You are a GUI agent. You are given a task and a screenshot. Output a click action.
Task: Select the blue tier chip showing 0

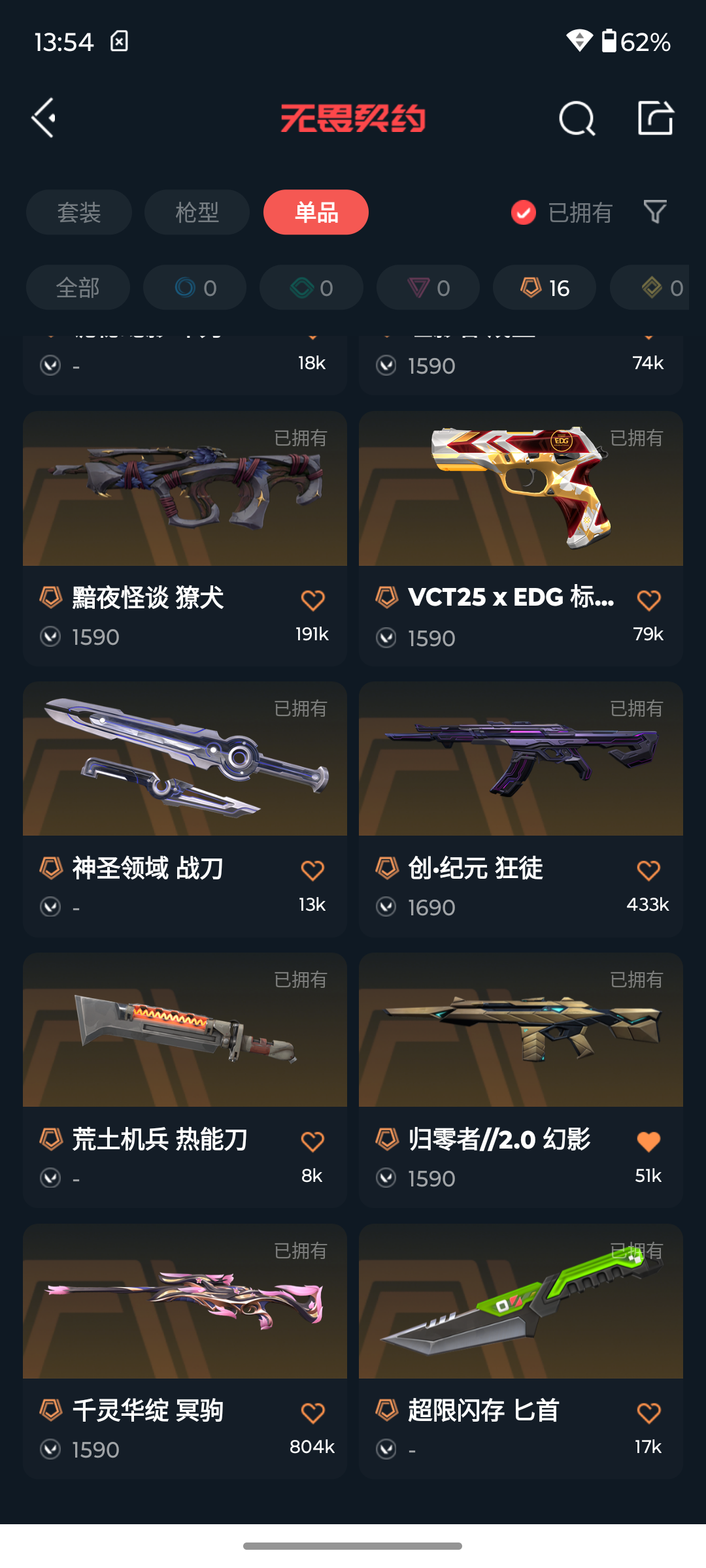pyautogui.click(x=195, y=287)
